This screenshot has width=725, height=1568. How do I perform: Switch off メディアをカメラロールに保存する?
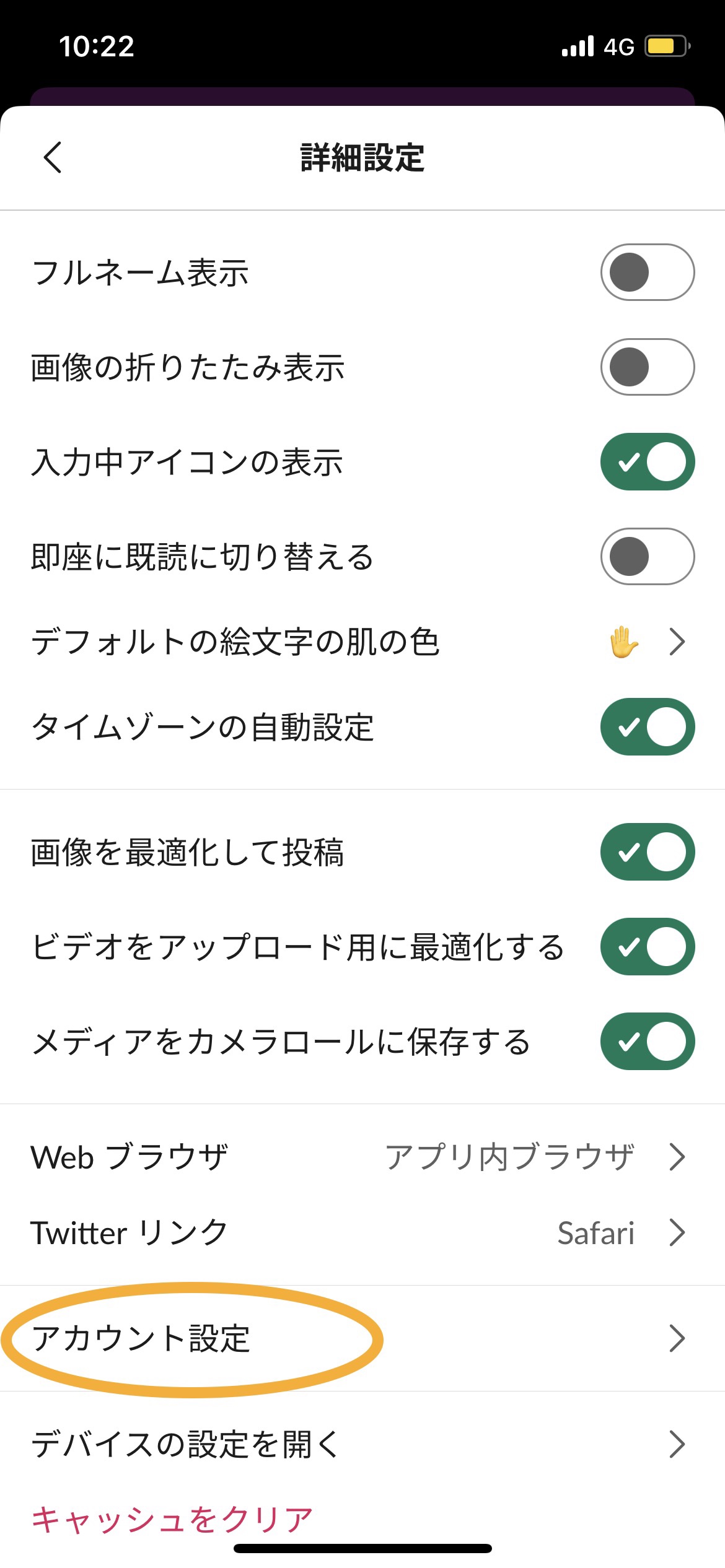coord(647,1042)
